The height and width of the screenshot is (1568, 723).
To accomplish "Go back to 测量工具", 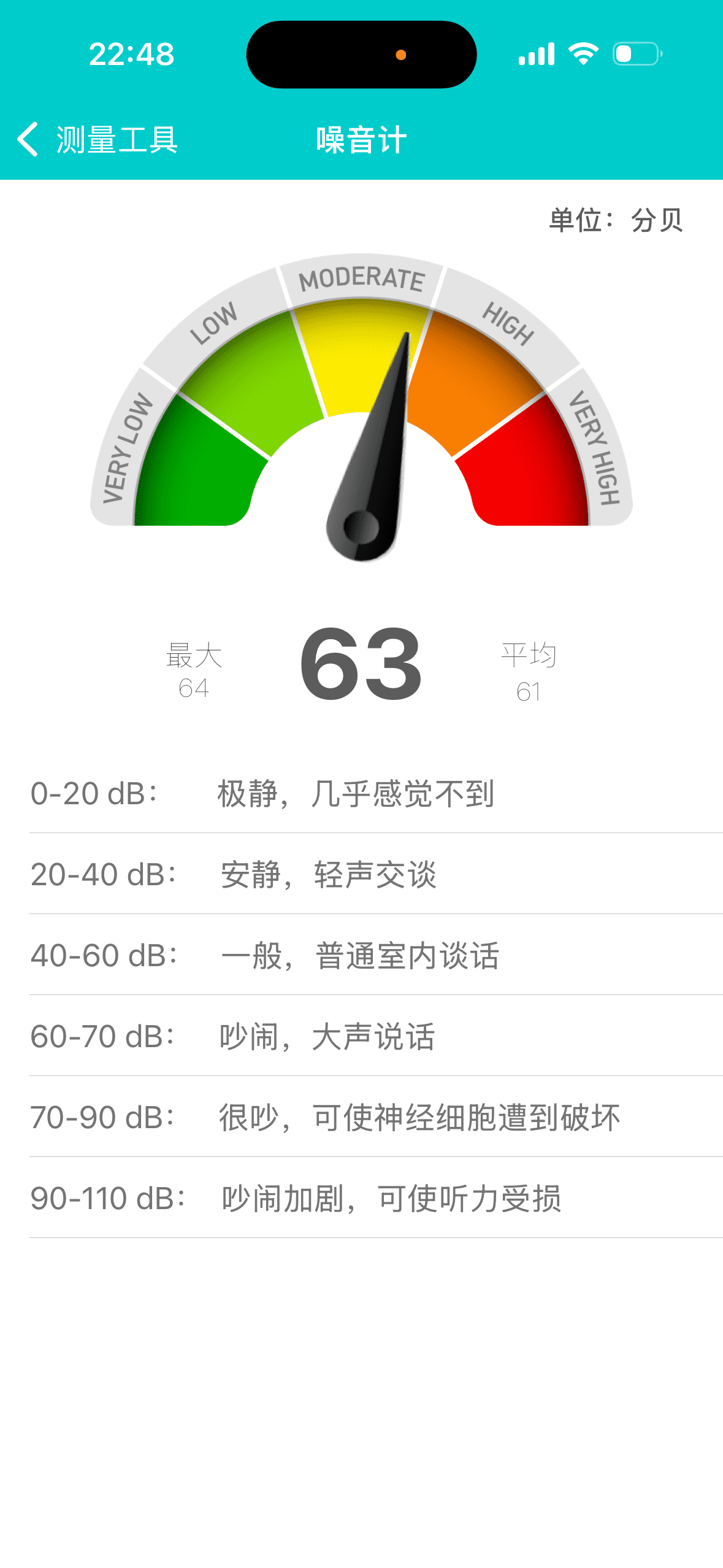I will click(x=98, y=140).
